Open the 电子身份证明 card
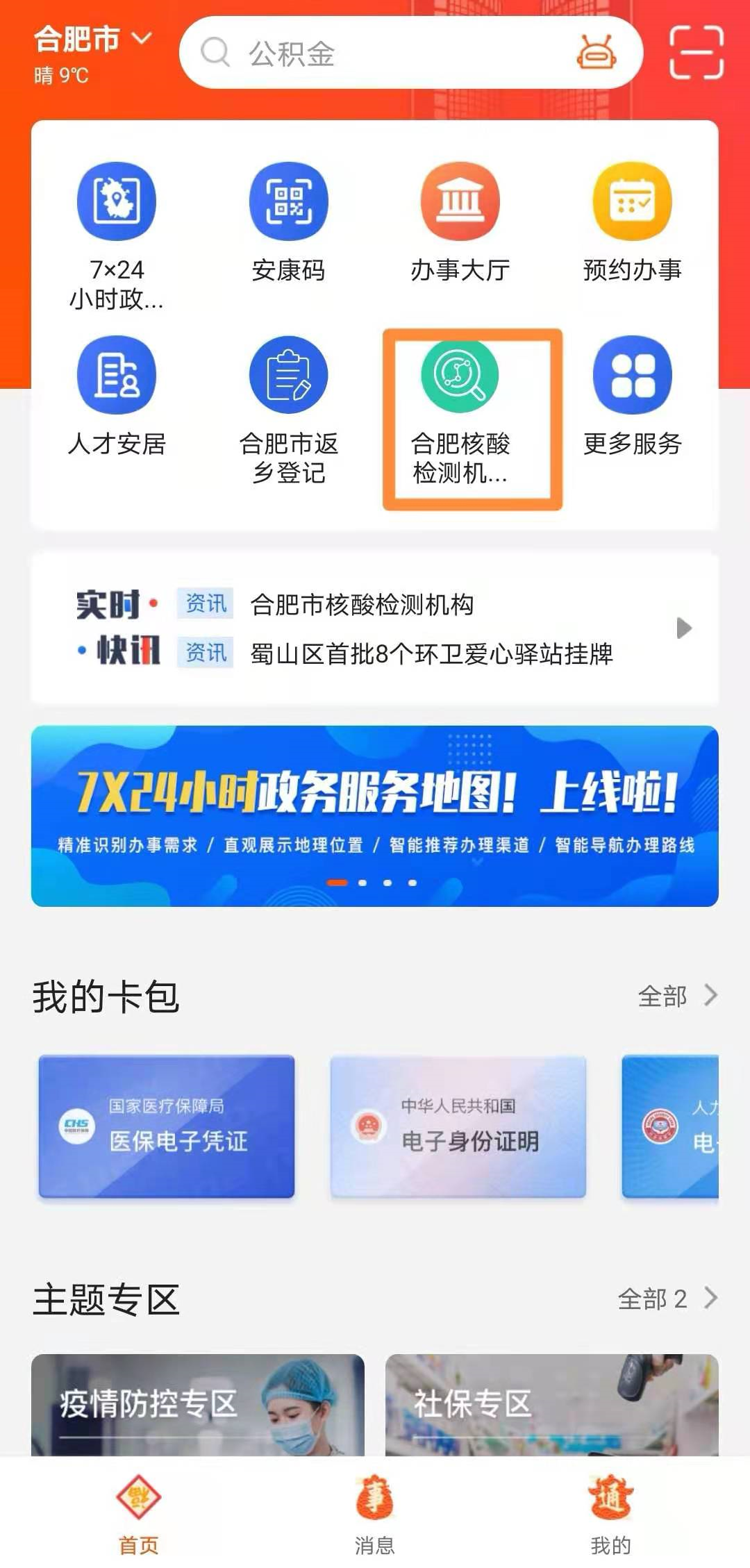 458,1126
